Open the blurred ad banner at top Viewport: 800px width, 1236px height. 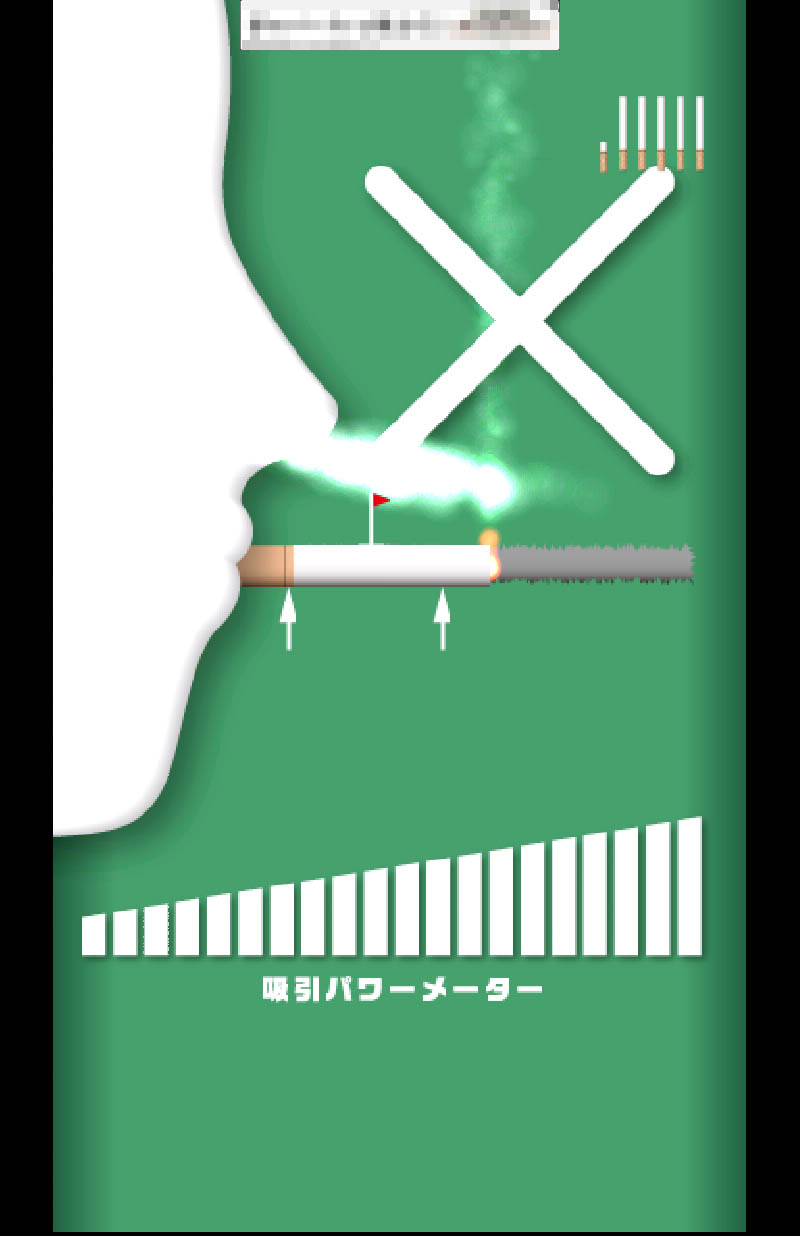point(399,24)
